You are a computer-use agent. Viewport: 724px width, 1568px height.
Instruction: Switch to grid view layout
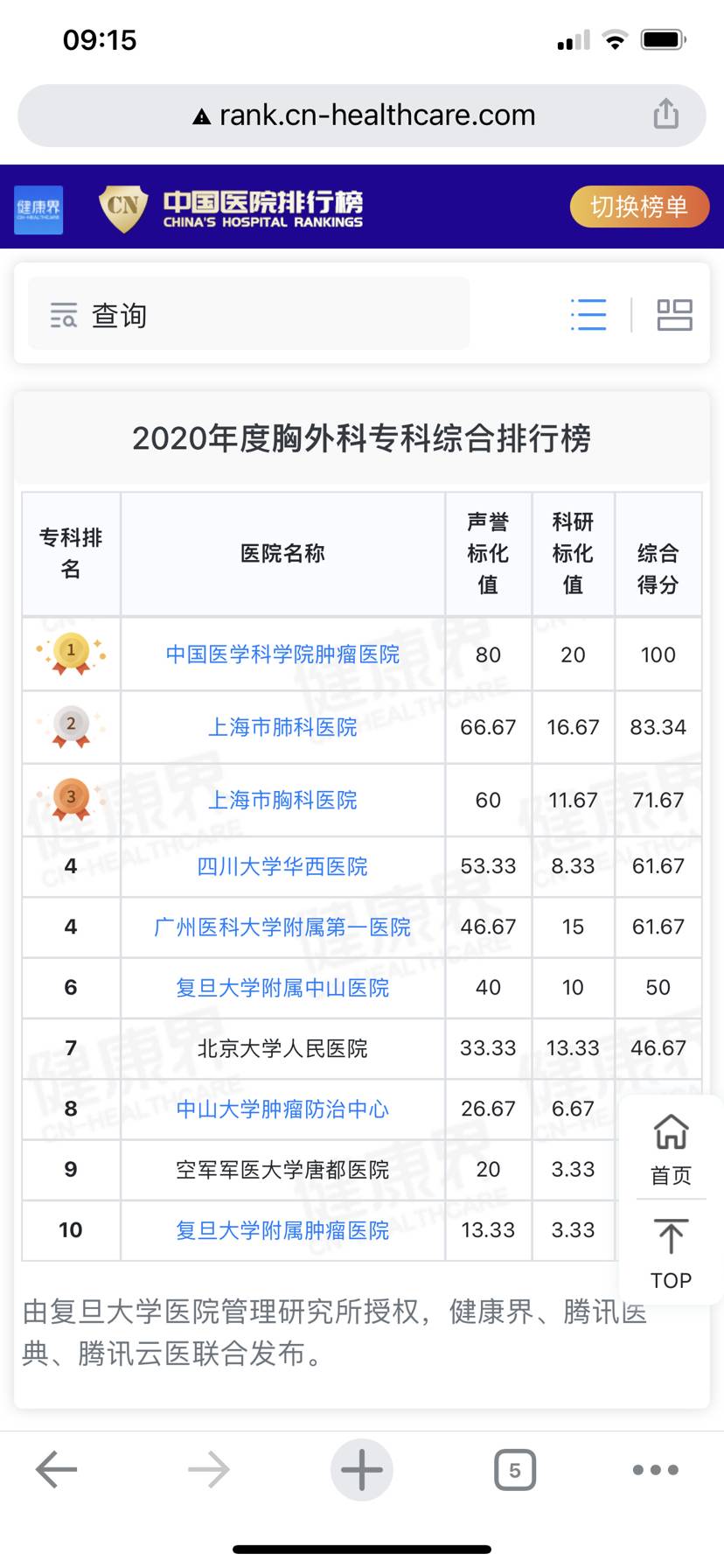[x=674, y=315]
